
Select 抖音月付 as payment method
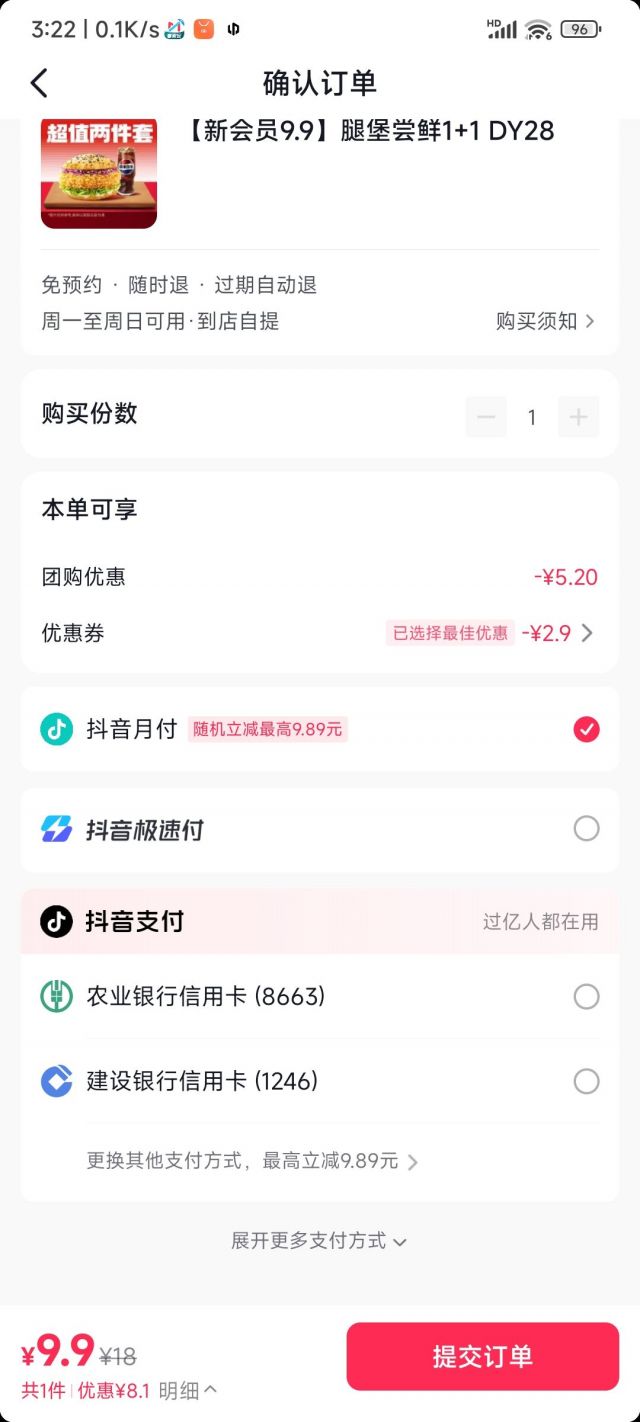(586, 729)
